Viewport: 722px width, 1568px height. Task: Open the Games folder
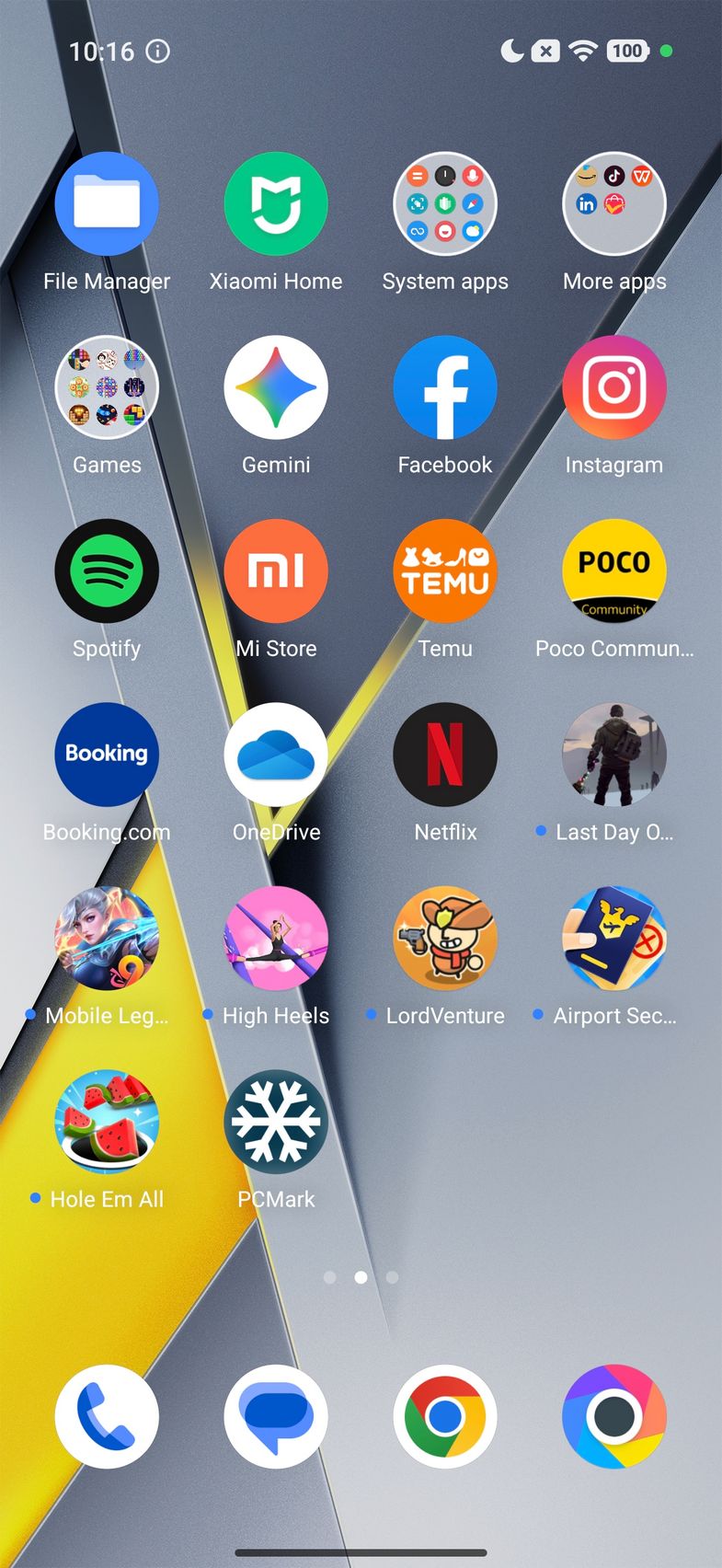pos(107,387)
